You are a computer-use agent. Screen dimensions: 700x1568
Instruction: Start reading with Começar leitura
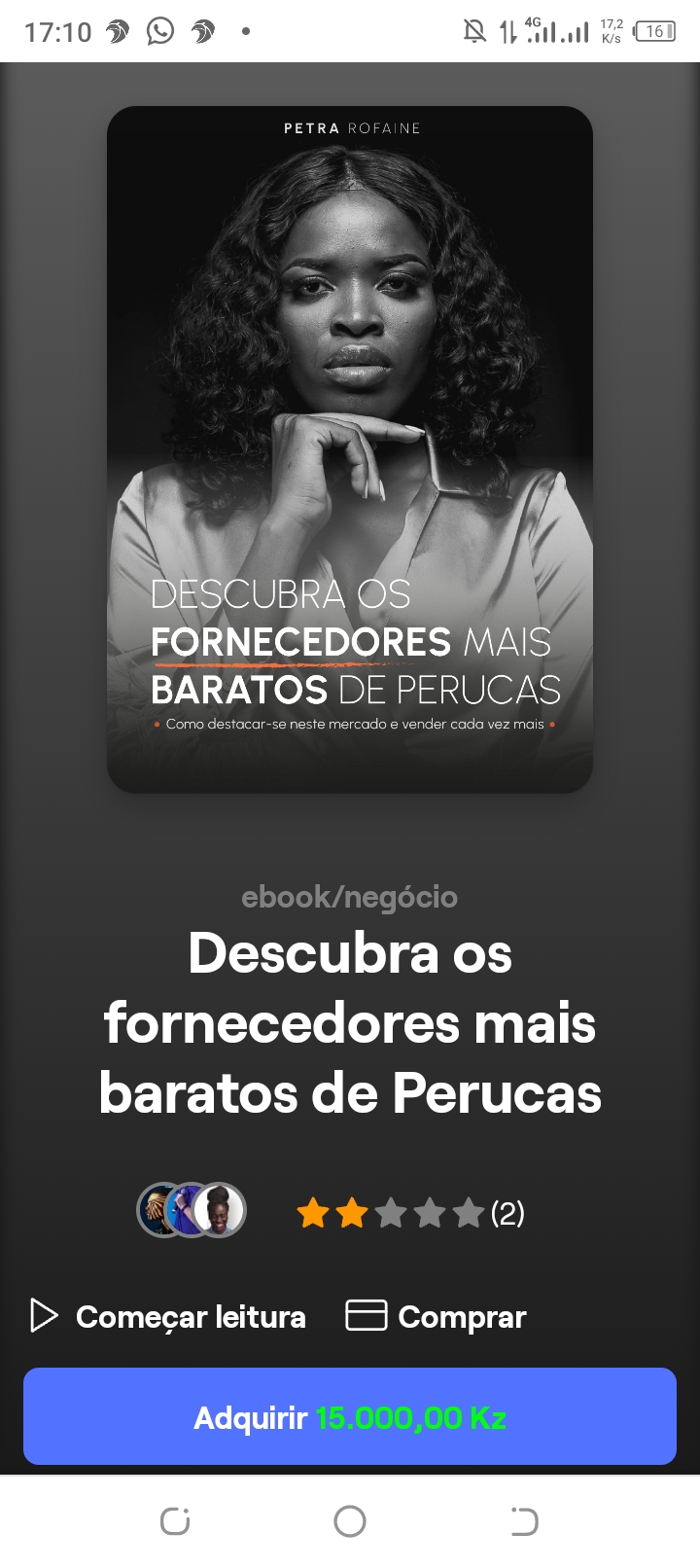coord(168,1316)
